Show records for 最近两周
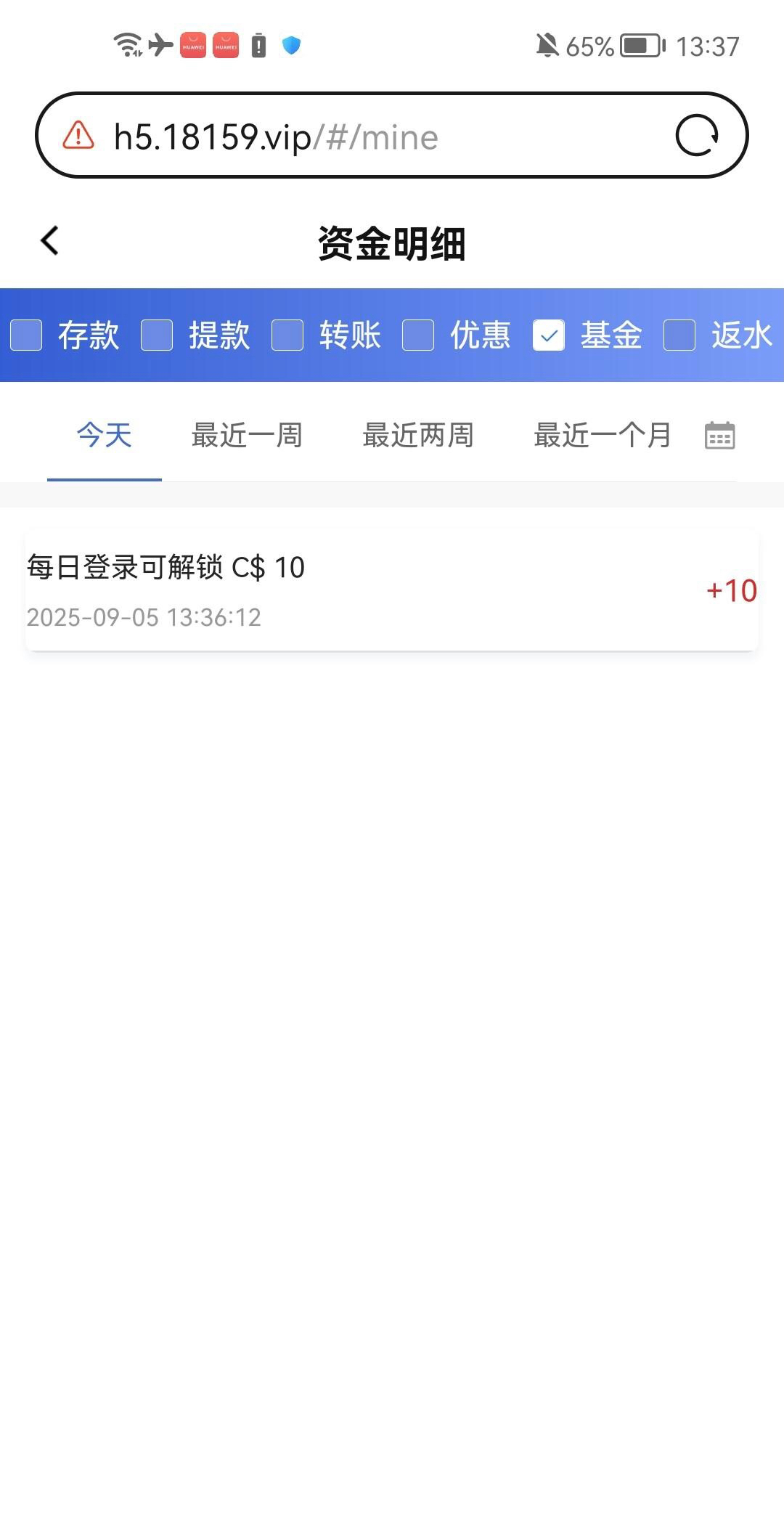 (418, 436)
